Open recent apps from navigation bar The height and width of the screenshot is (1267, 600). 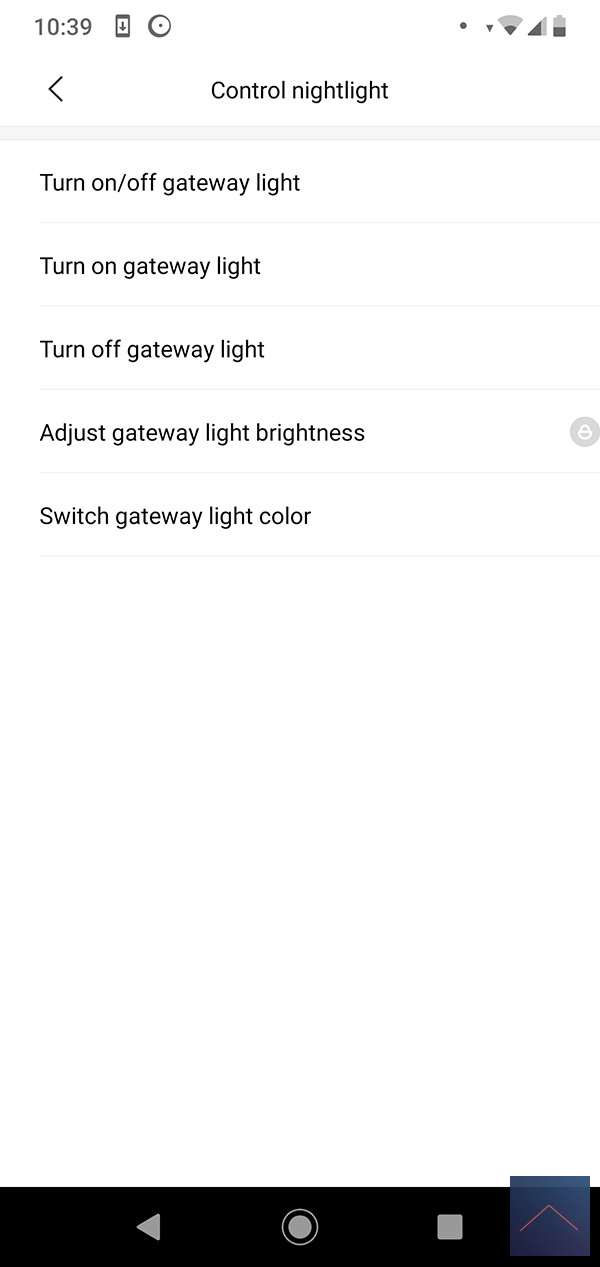coord(450,1226)
